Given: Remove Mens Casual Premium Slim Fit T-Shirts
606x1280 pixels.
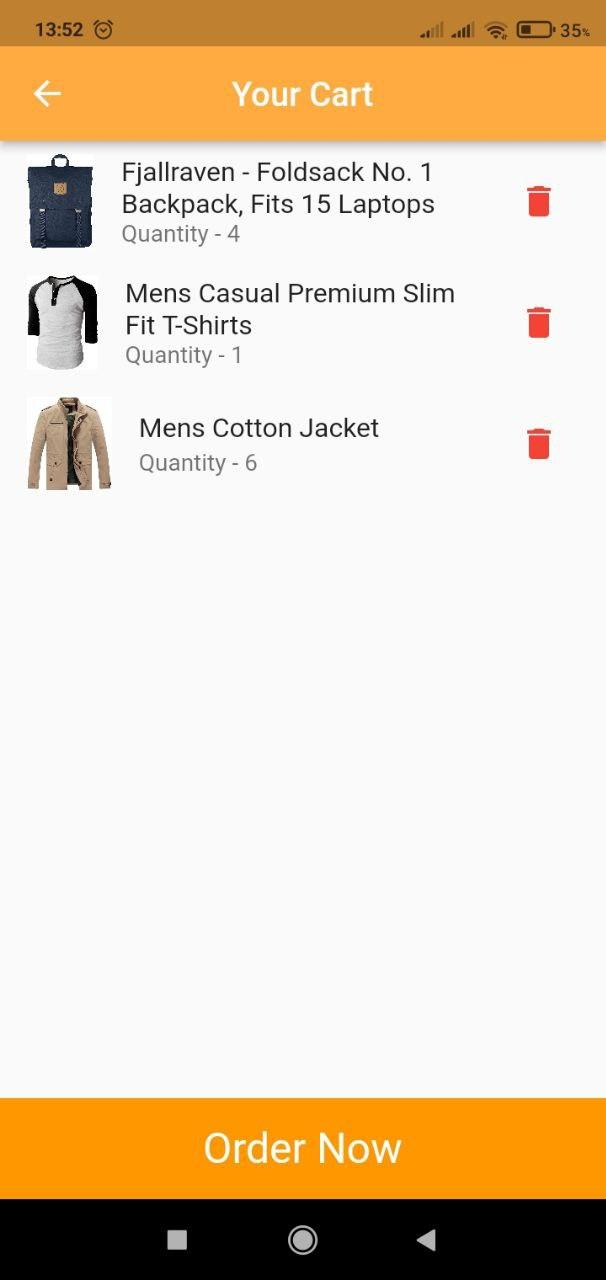Looking at the screenshot, I should pyautogui.click(x=538, y=322).
